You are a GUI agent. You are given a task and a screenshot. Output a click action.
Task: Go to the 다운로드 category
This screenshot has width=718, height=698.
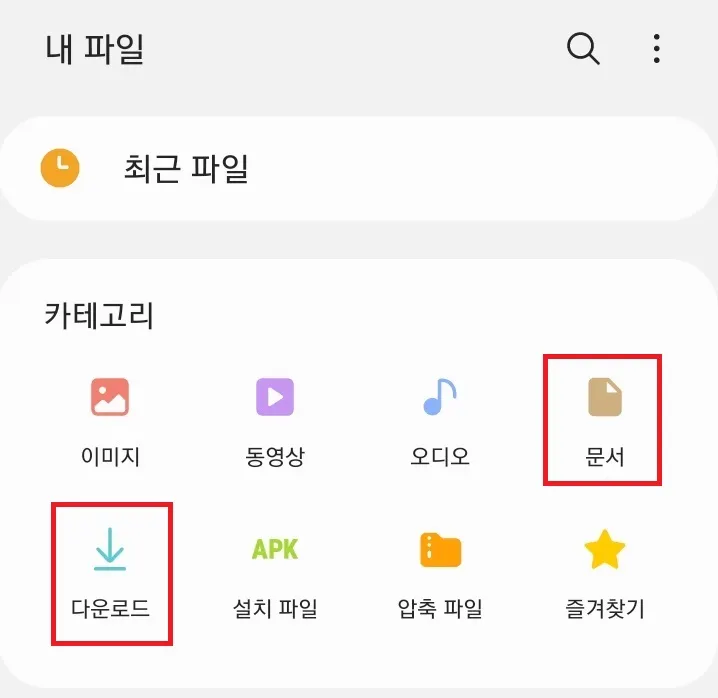(111, 570)
